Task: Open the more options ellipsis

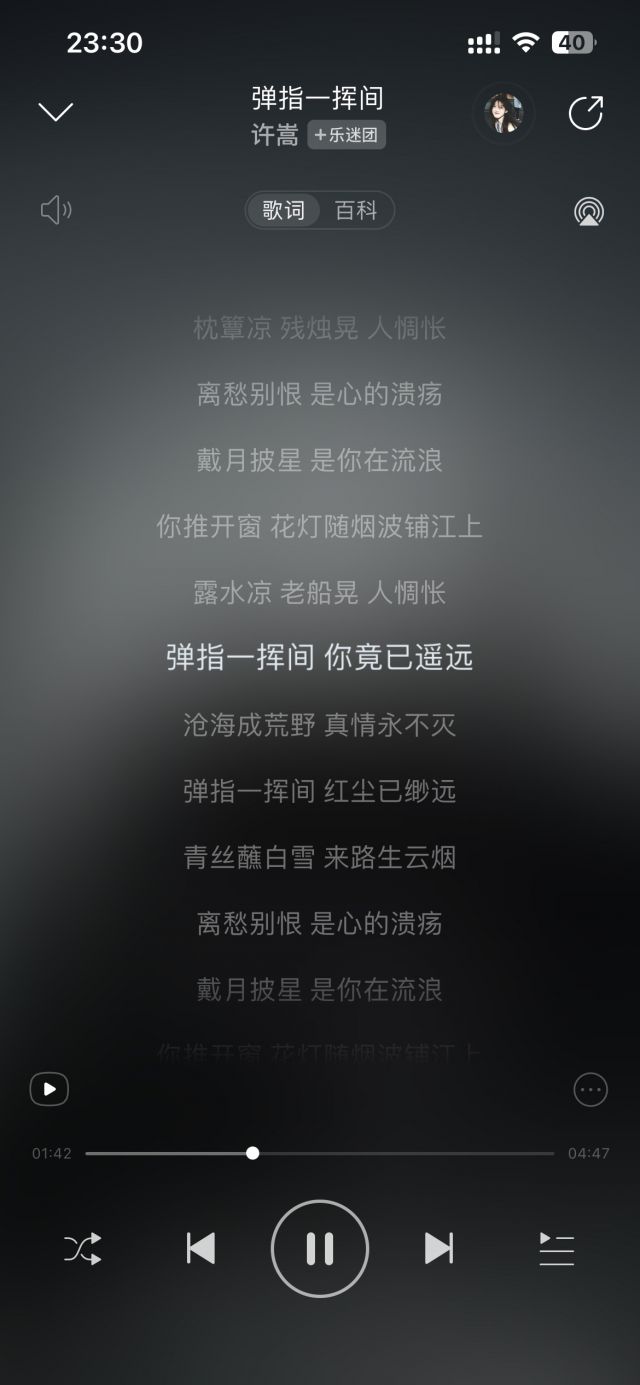Action: click(590, 1089)
